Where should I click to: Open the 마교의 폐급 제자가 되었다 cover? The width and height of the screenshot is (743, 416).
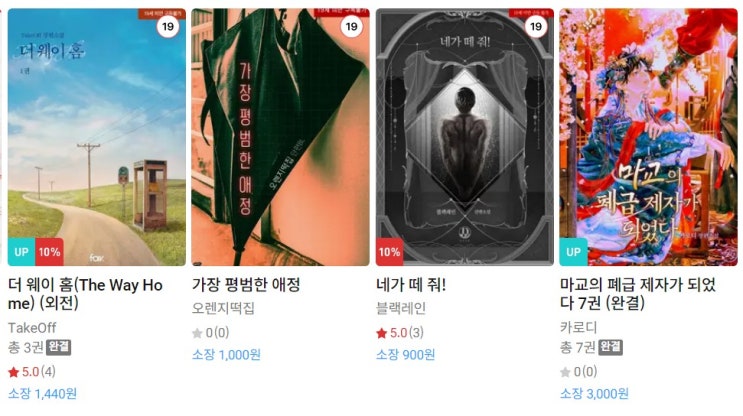648,137
